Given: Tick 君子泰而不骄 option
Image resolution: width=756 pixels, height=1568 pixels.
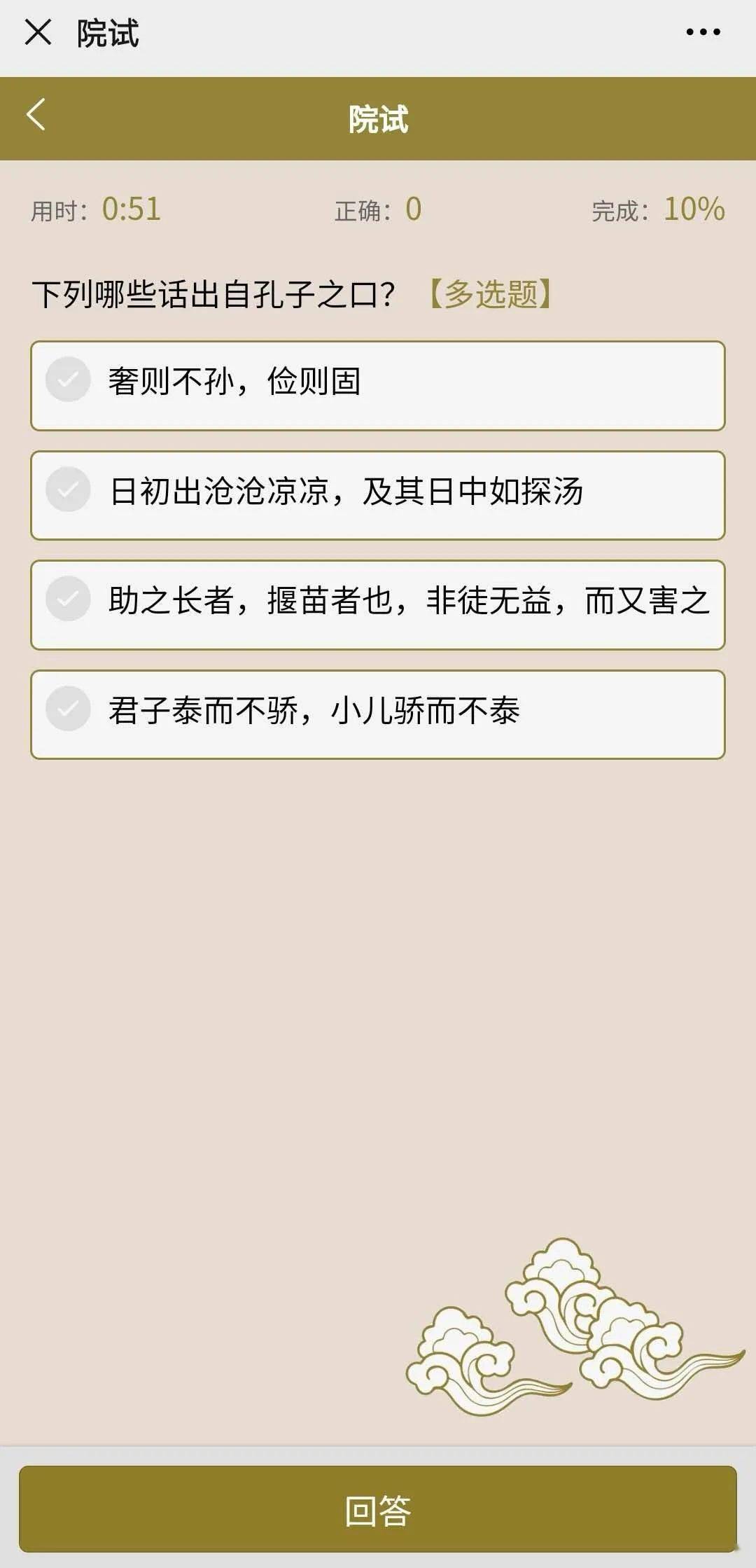Looking at the screenshot, I should (x=377, y=714).
